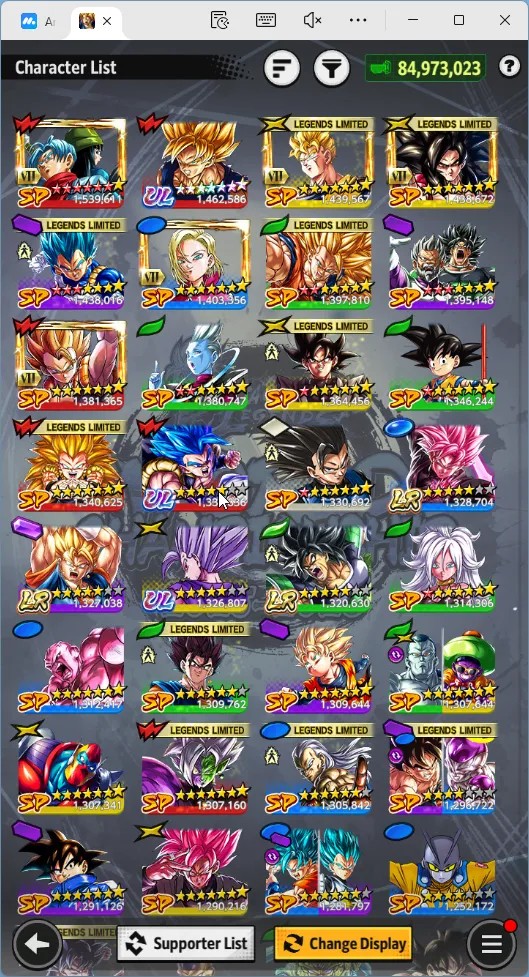Tap the Change Display button
529x977 pixels.
pos(343,943)
